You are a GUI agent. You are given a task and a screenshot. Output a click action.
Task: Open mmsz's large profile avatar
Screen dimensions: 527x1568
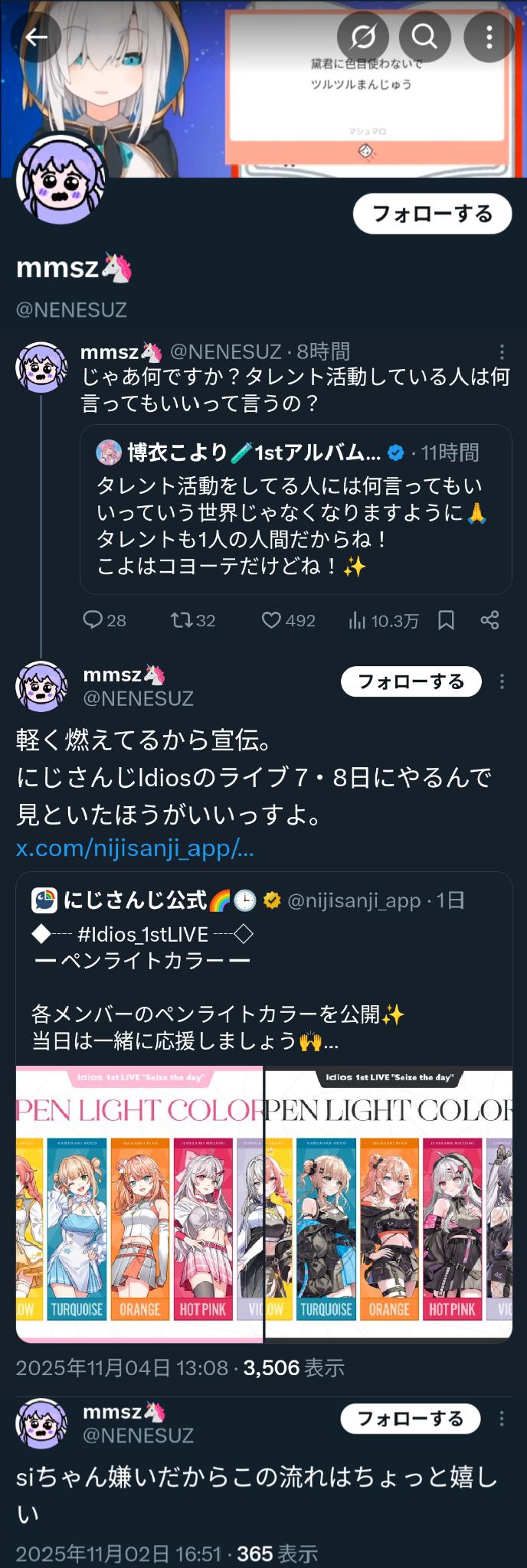61,181
